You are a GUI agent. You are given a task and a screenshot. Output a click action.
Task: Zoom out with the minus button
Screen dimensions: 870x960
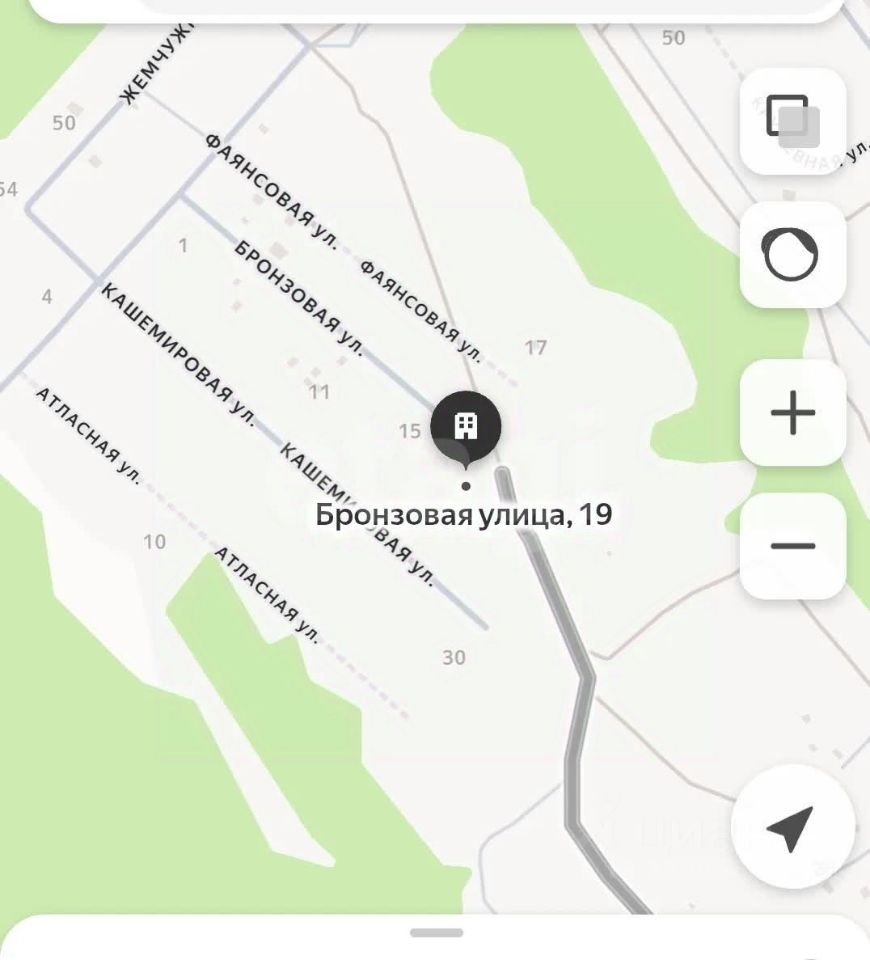point(792,546)
